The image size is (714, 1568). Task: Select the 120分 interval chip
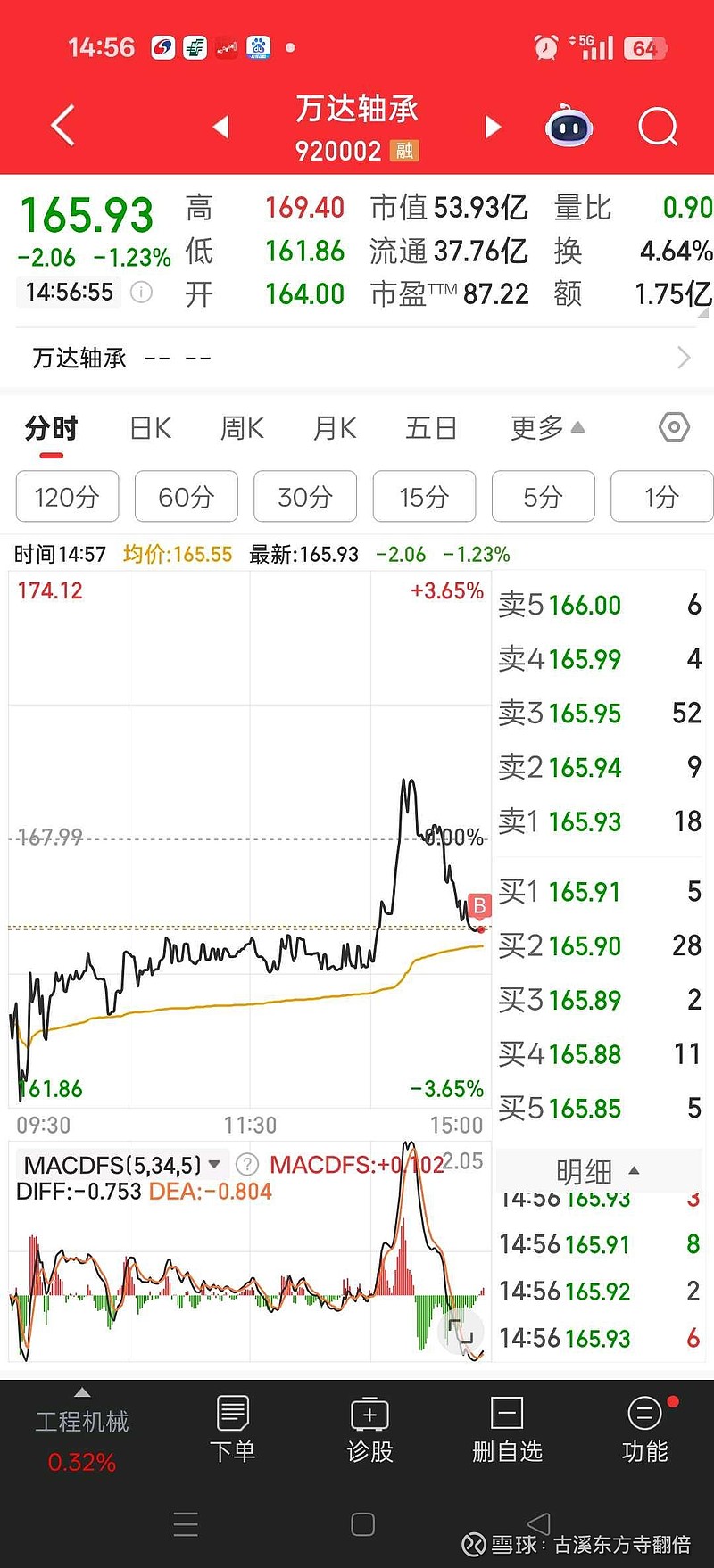pos(67,496)
